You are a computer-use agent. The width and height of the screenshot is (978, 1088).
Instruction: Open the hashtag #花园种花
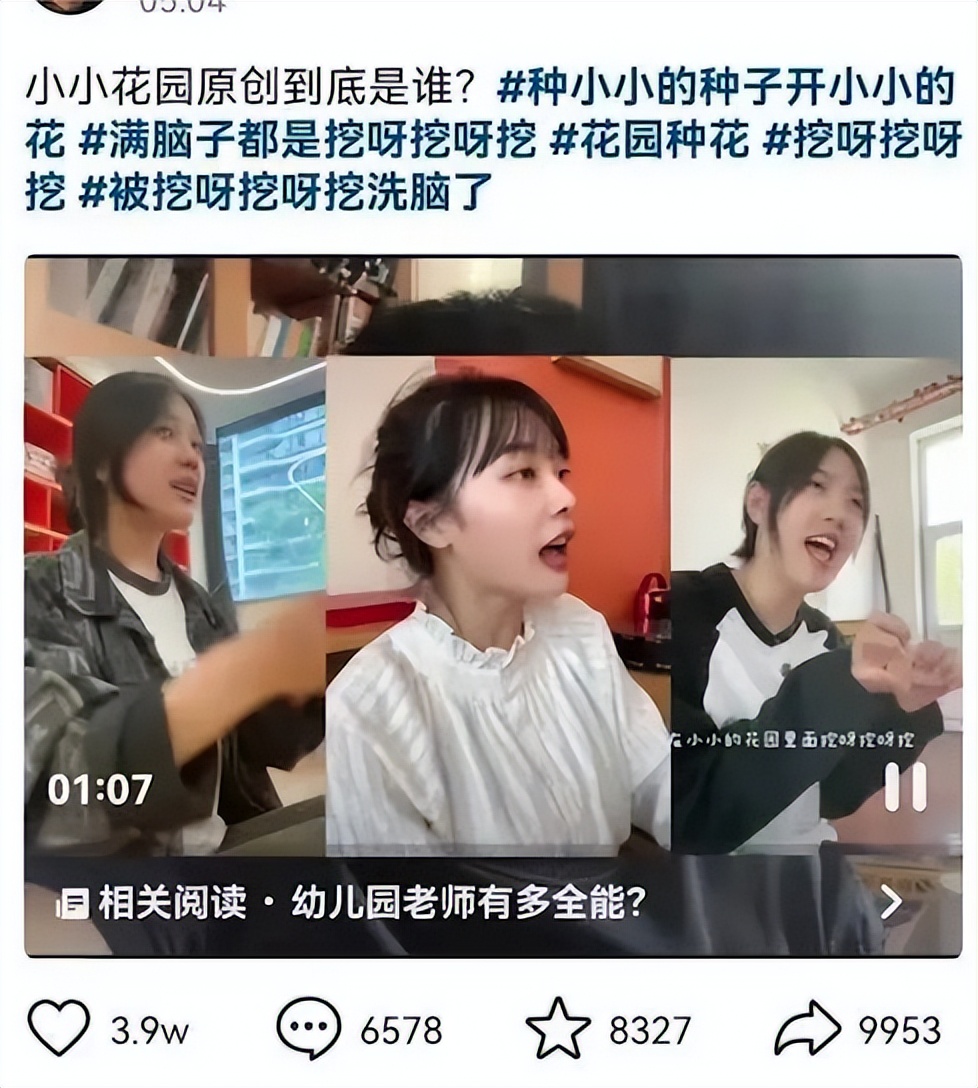(x=649, y=141)
